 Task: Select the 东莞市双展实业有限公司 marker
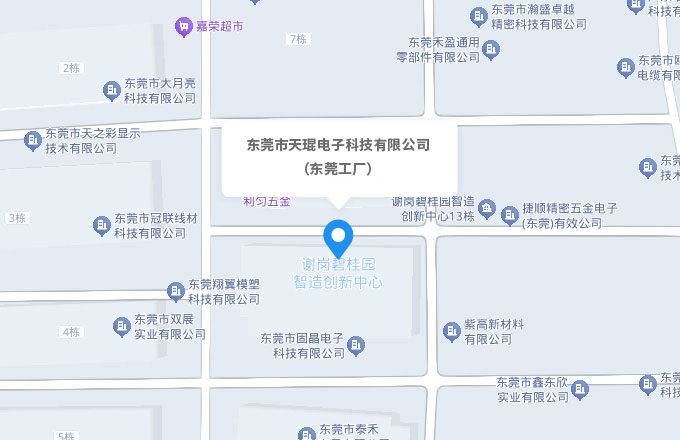122,326
